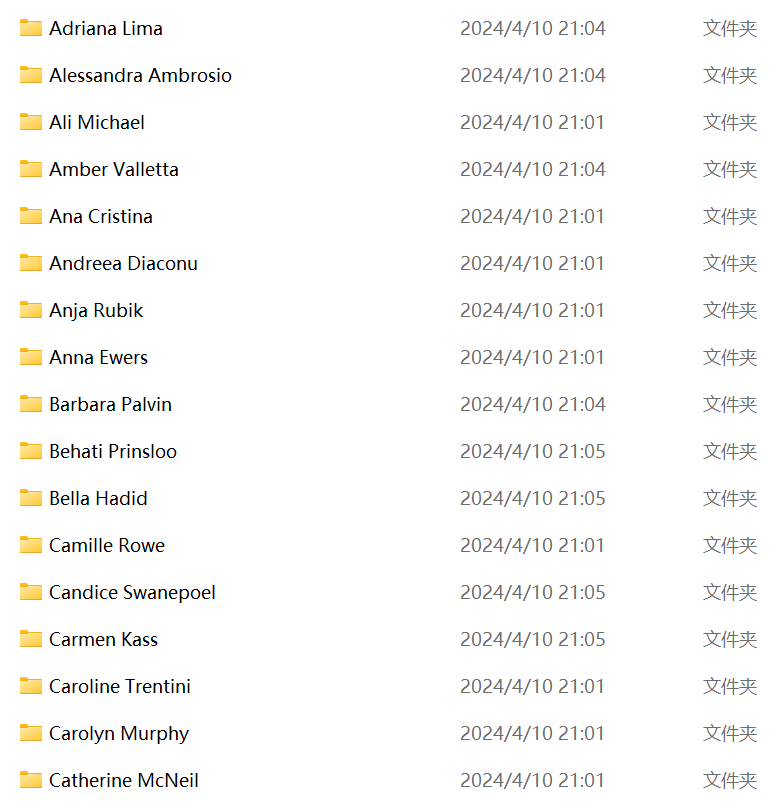
Task: Open the Andreea Diaconu folder
Action: pyautogui.click(x=123, y=264)
